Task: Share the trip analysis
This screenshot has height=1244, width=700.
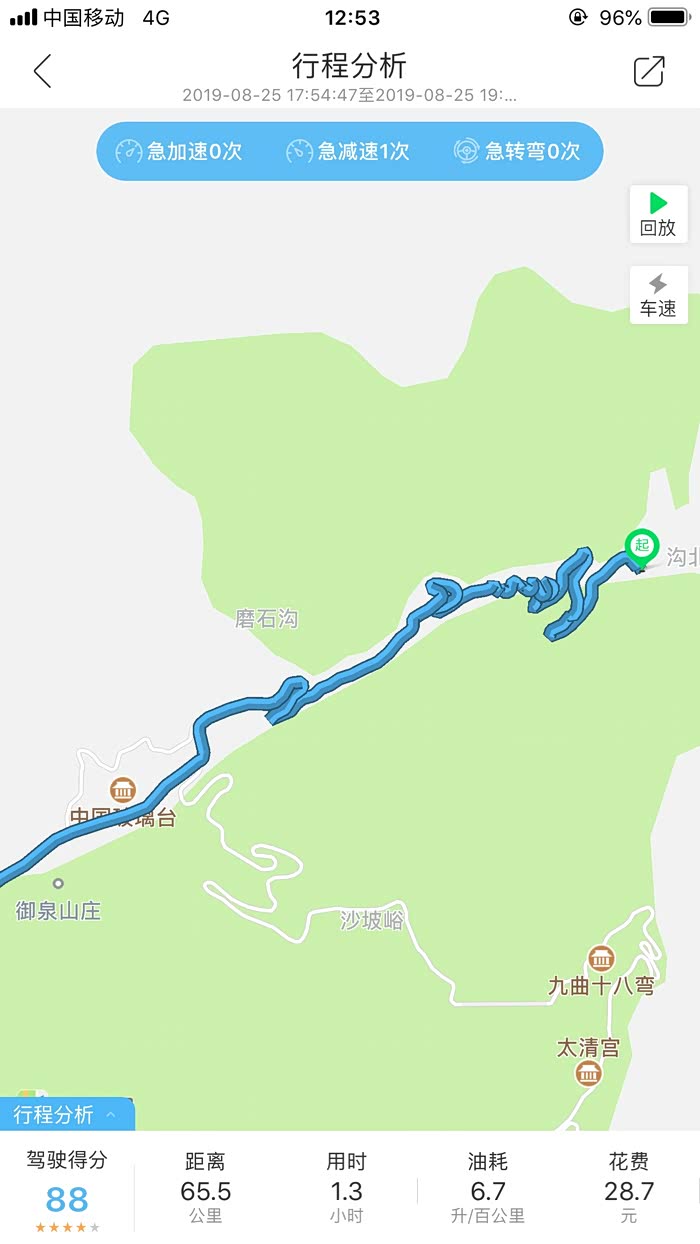Action: [649, 71]
